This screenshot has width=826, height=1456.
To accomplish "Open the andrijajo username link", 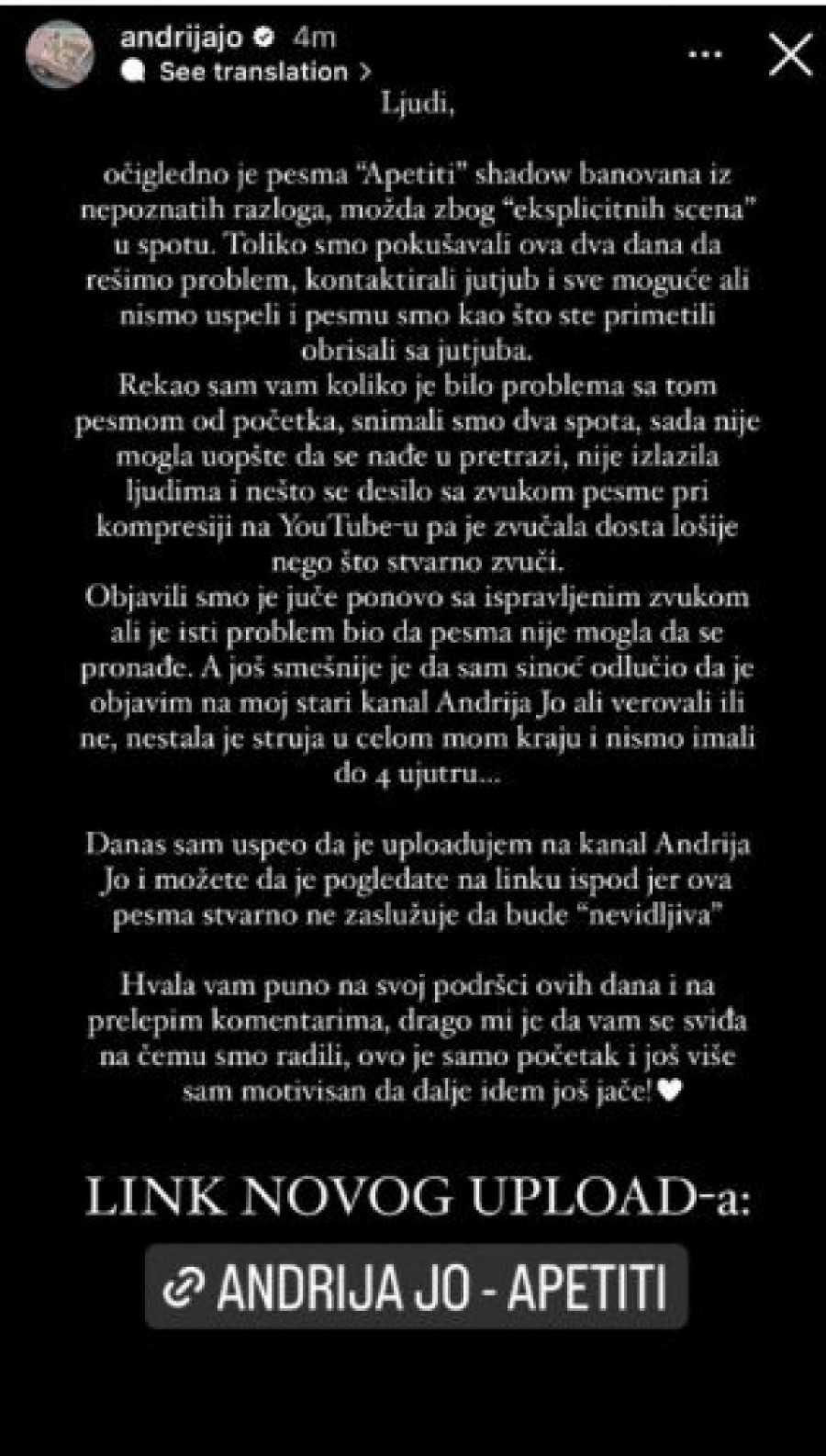I will point(182,37).
